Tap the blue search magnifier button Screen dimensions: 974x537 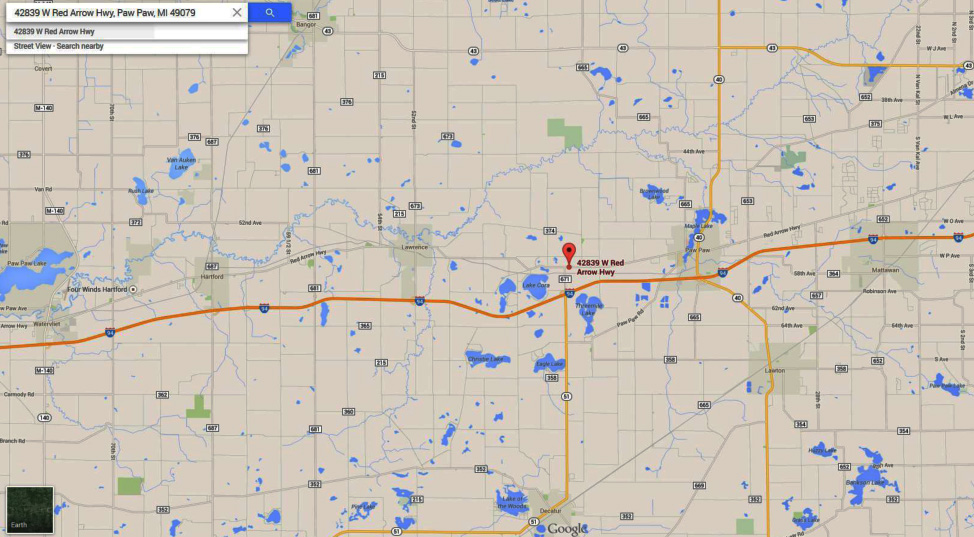coord(270,13)
